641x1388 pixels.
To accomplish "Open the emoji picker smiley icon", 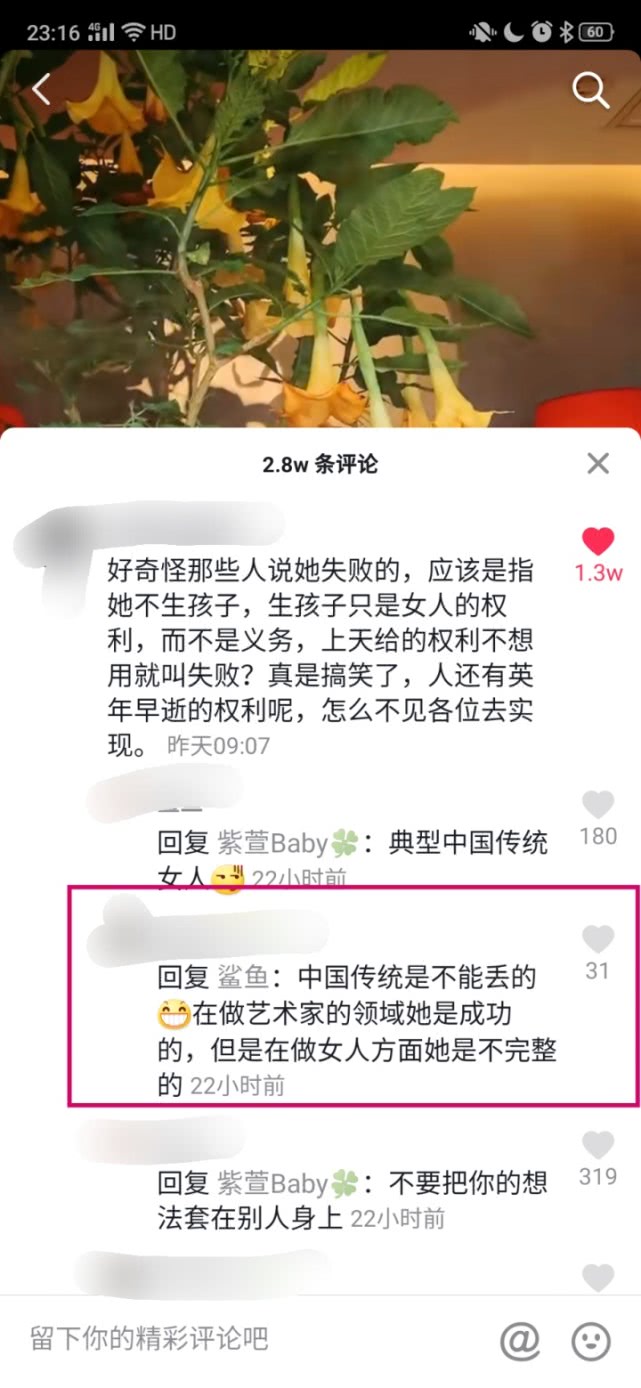I will (591, 1340).
